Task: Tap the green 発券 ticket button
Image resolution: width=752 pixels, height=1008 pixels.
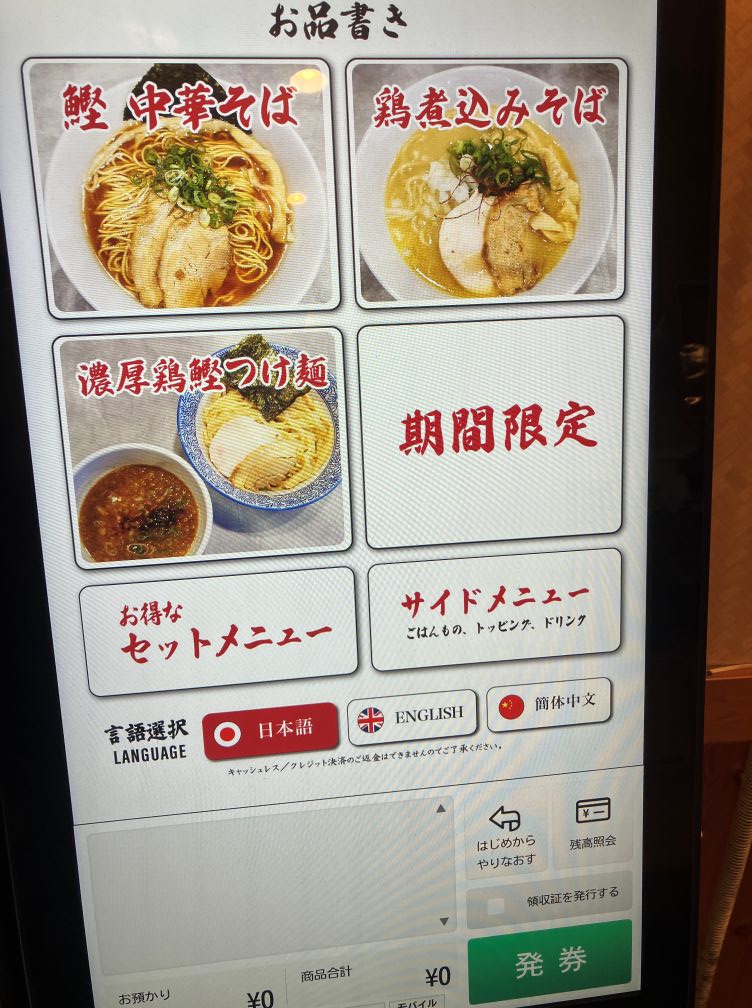Action: point(550,961)
